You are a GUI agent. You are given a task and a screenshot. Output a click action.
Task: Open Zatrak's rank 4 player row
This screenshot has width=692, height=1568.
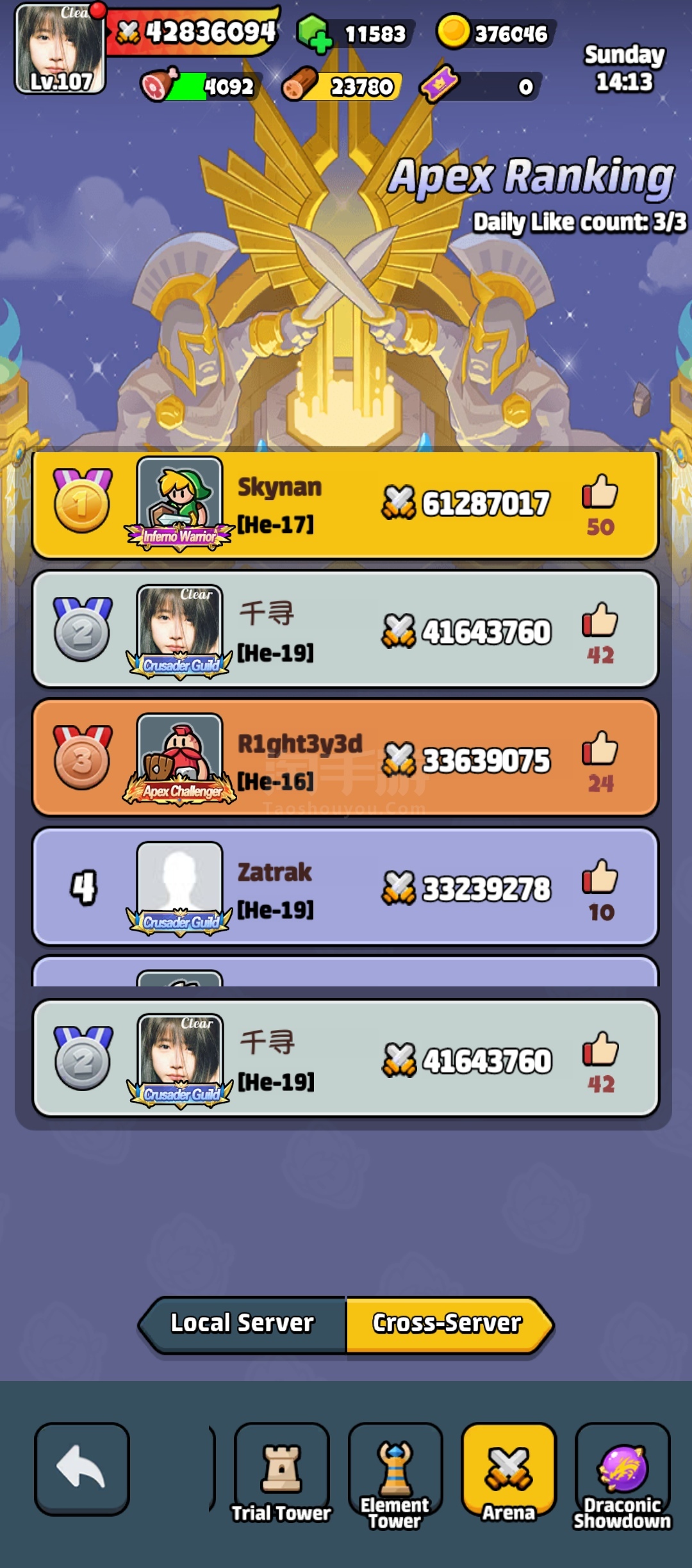[345, 887]
